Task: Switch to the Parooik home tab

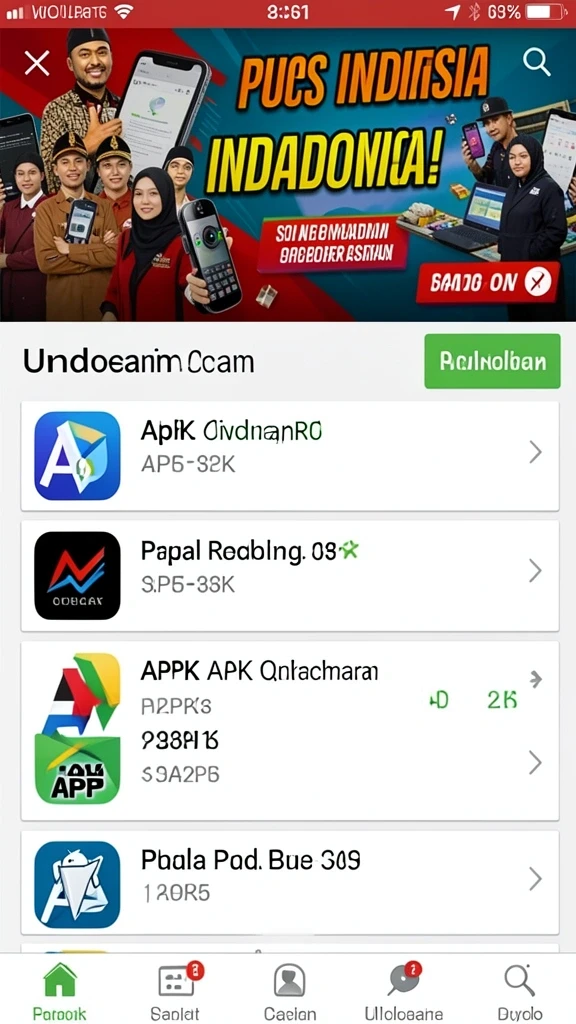Action: [x=59, y=990]
